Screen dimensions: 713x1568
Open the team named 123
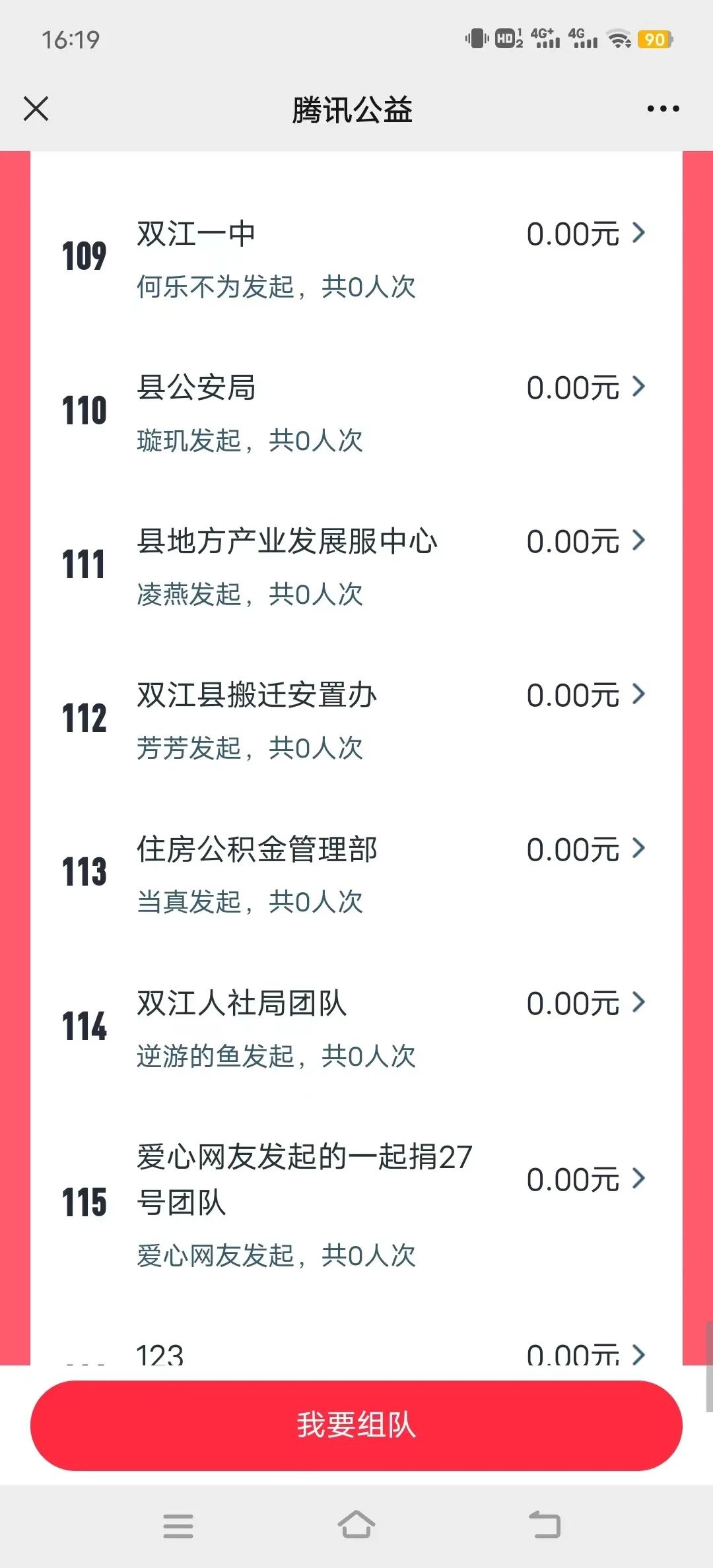356,1354
